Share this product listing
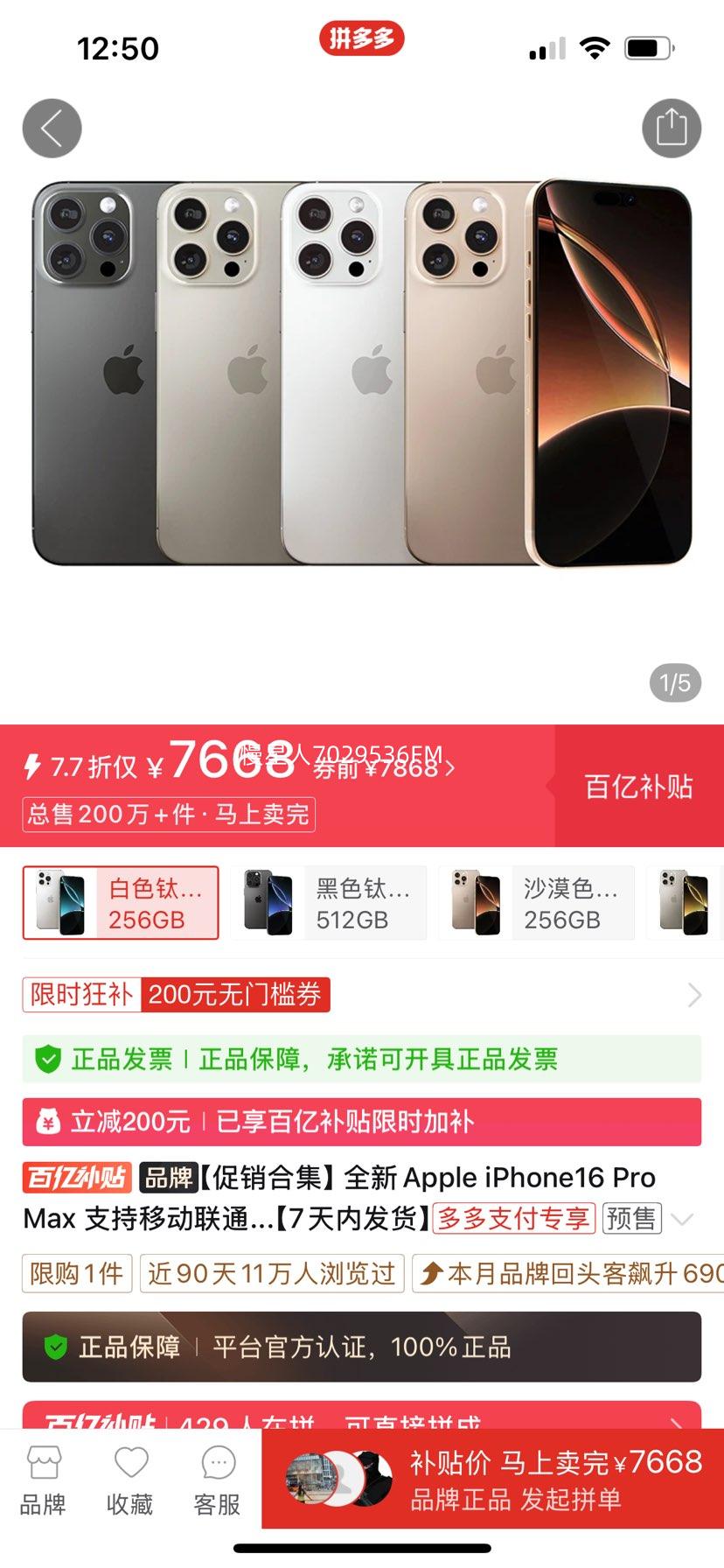The width and height of the screenshot is (724, 1568). [672, 128]
